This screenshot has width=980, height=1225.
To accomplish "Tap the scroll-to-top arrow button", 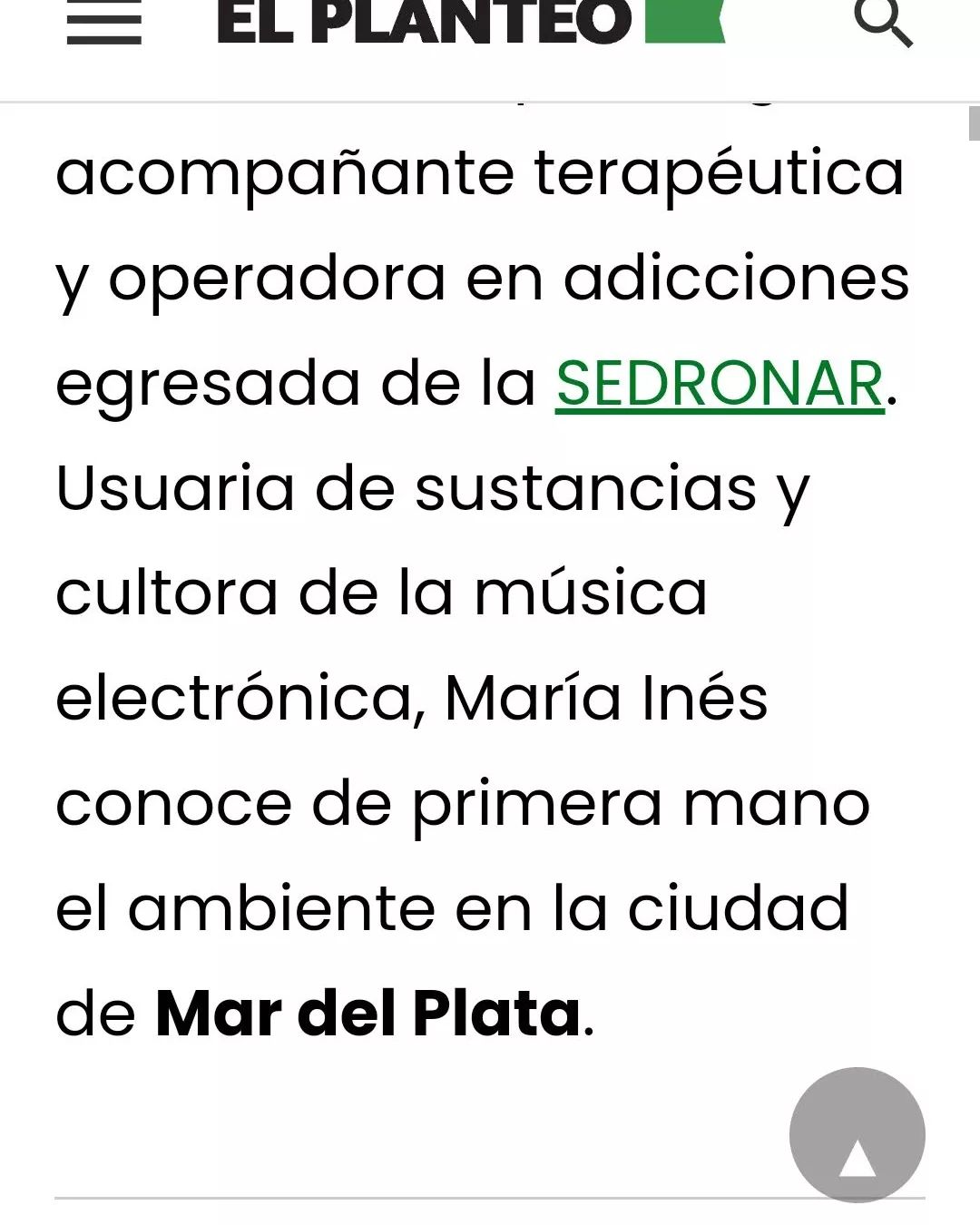I will [x=857, y=1135].
